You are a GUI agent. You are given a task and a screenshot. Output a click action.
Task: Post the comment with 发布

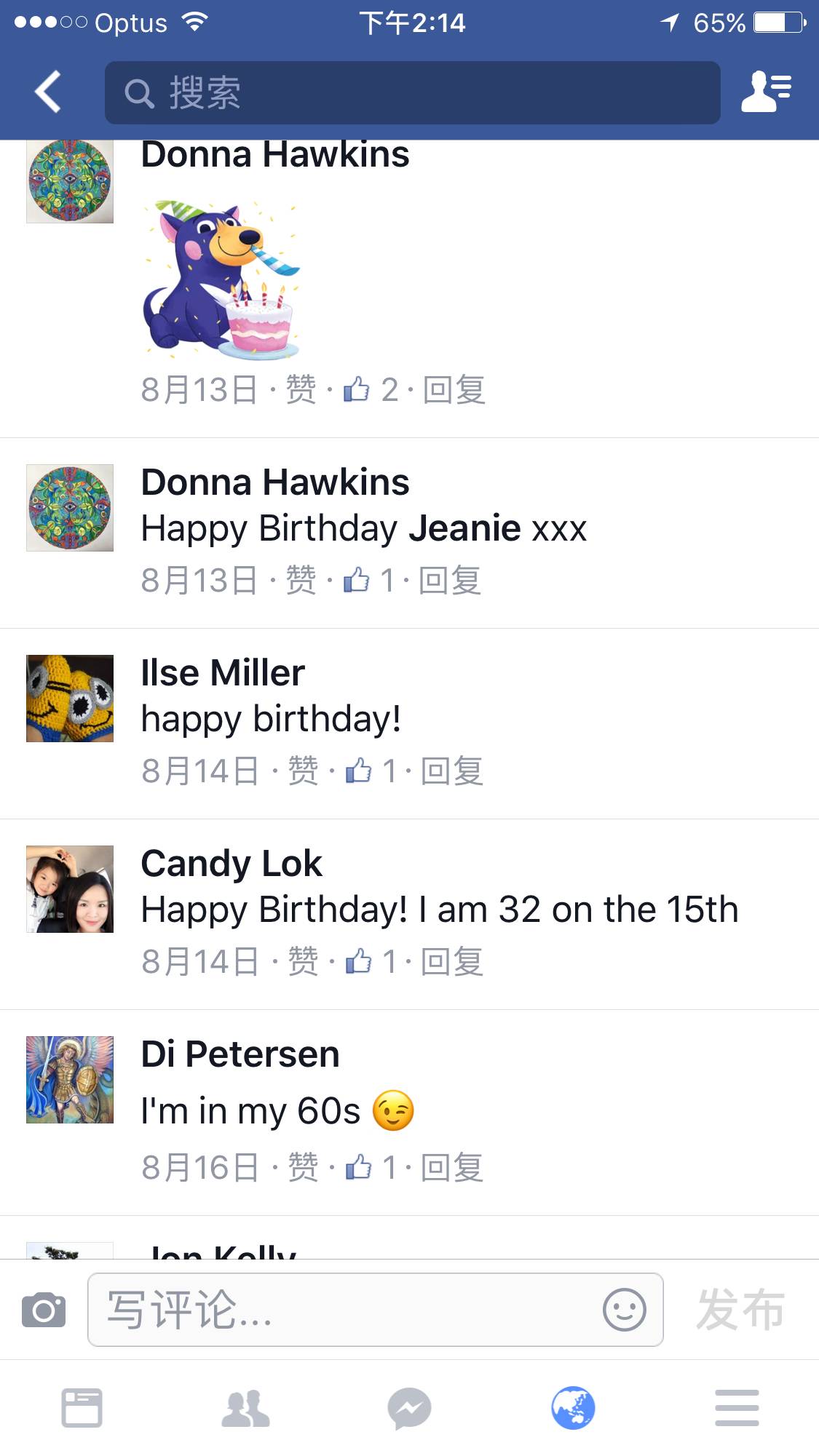point(740,1310)
